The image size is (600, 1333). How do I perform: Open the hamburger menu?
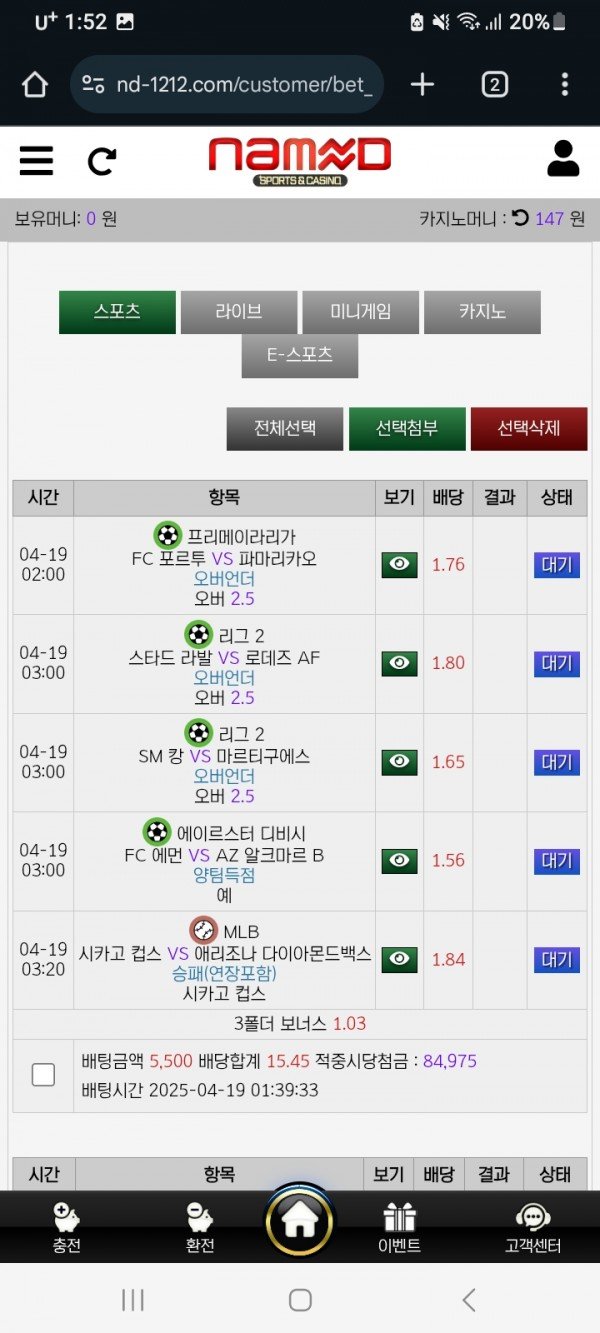36,160
